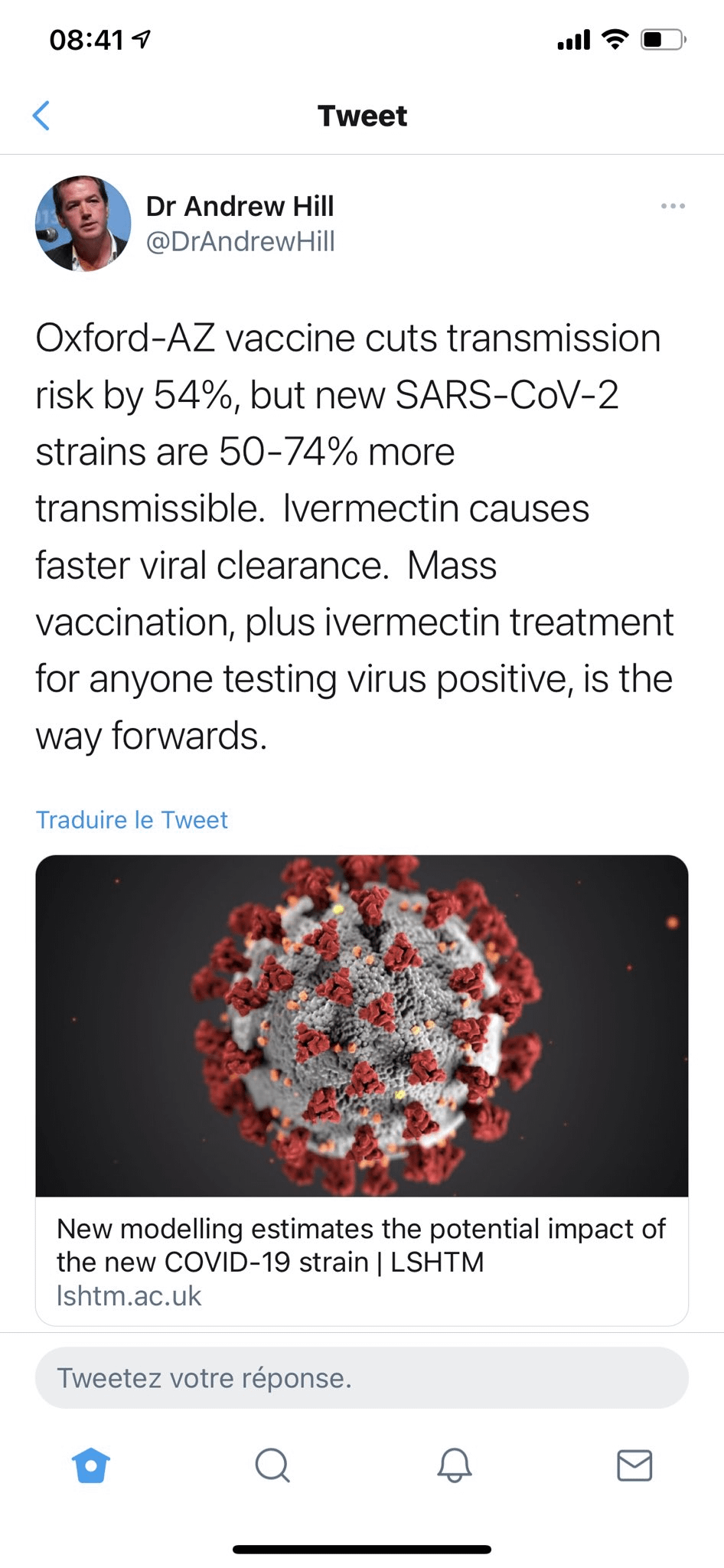
Task: Switch to the Search tab
Action: tap(272, 1465)
